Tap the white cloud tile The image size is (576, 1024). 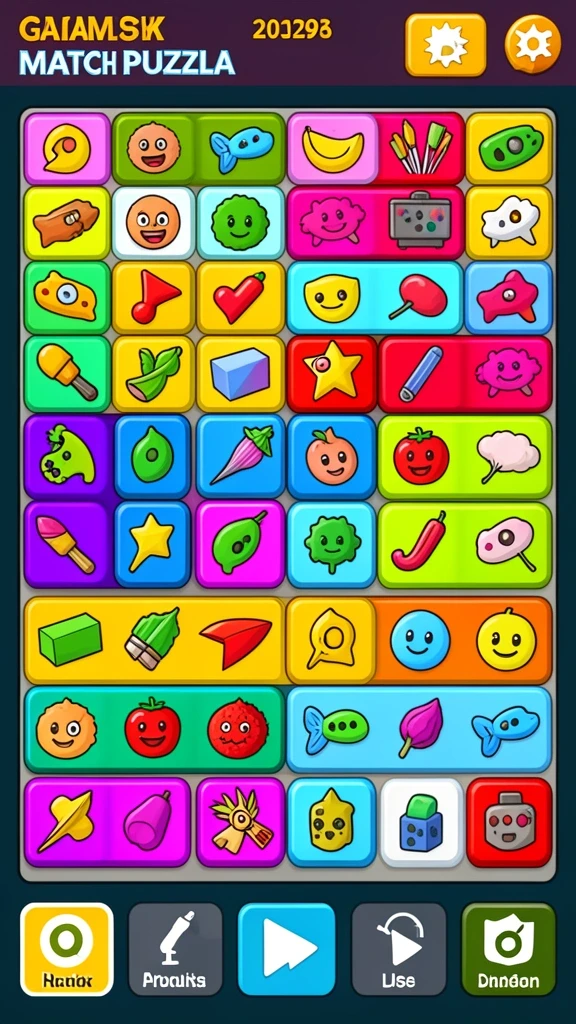tap(509, 456)
